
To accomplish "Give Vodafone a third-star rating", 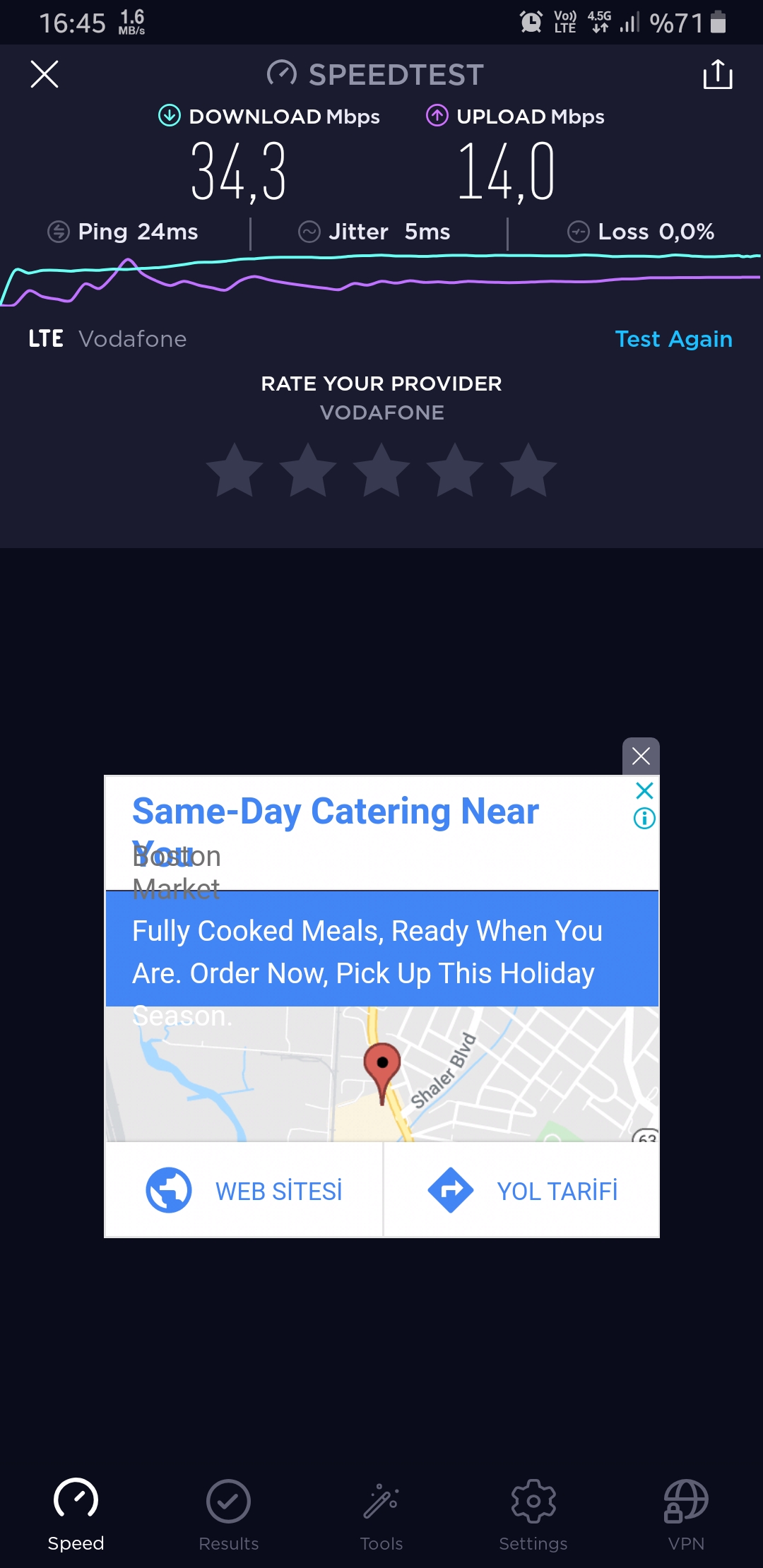I will pyautogui.click(x=381, y=470).
